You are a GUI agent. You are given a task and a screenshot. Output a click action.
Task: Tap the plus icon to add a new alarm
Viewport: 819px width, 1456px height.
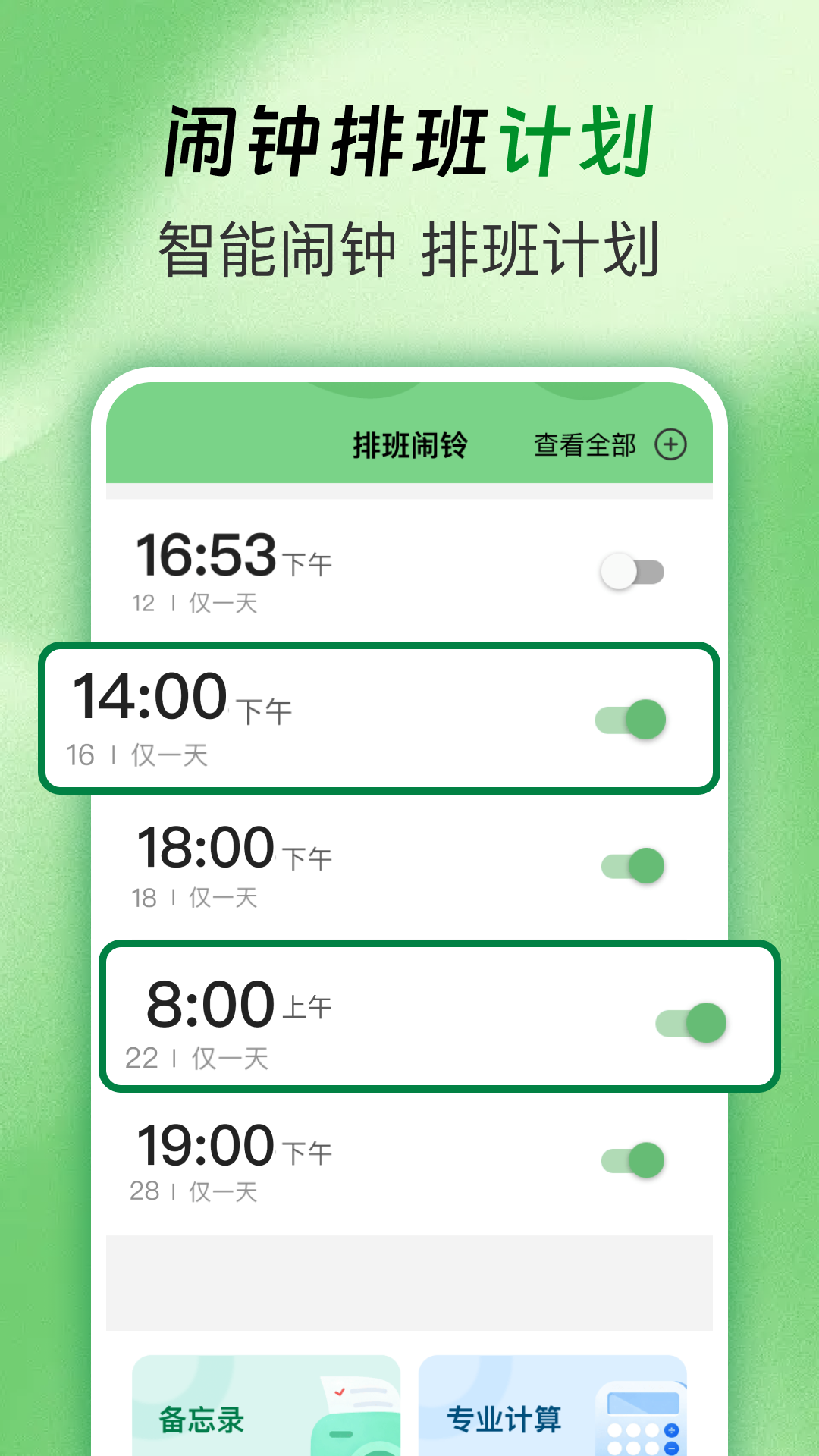pos(670,446)
